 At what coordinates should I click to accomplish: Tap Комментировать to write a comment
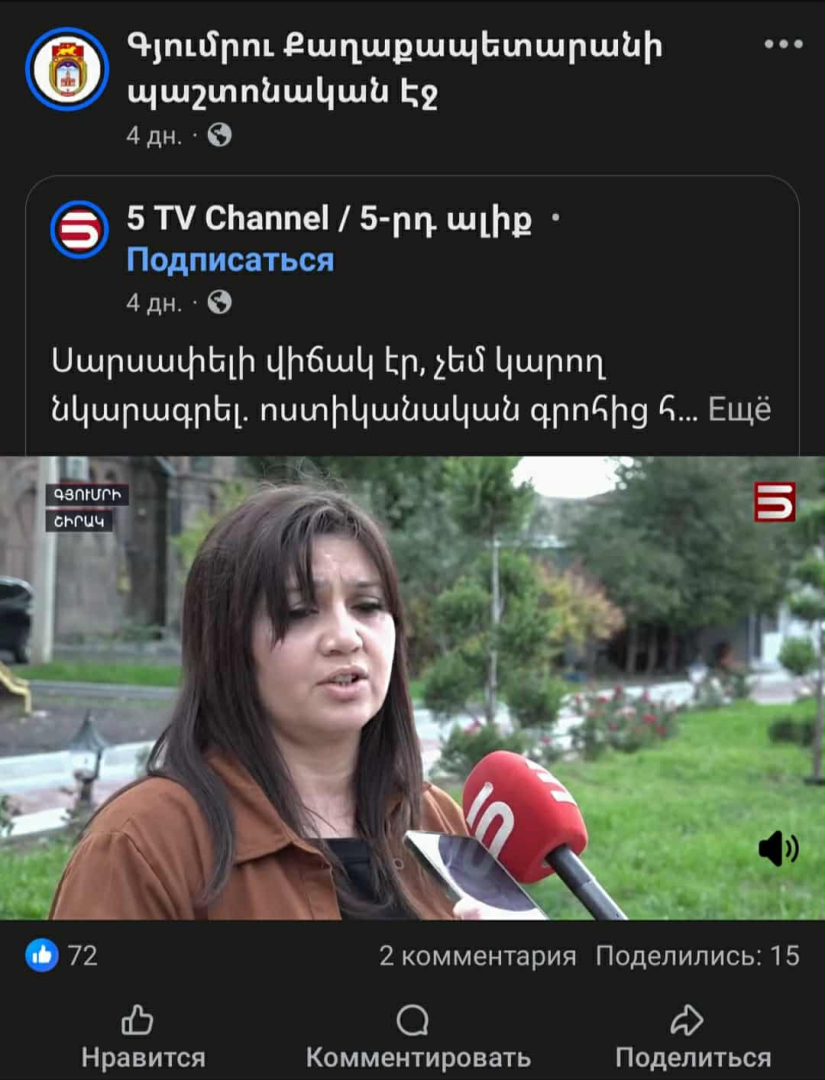coord(417,1038)
